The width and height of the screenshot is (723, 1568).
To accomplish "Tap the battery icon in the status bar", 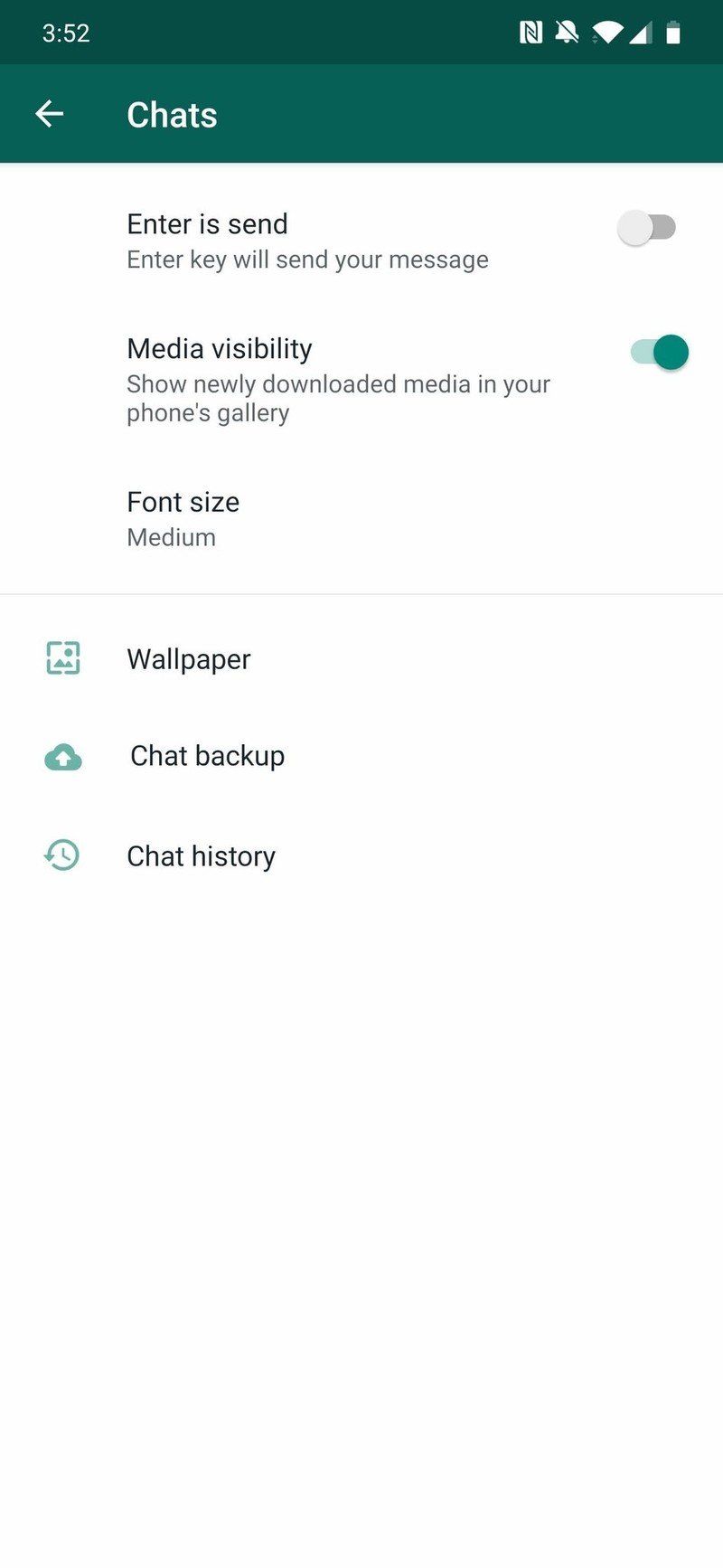I will (674, 32).
